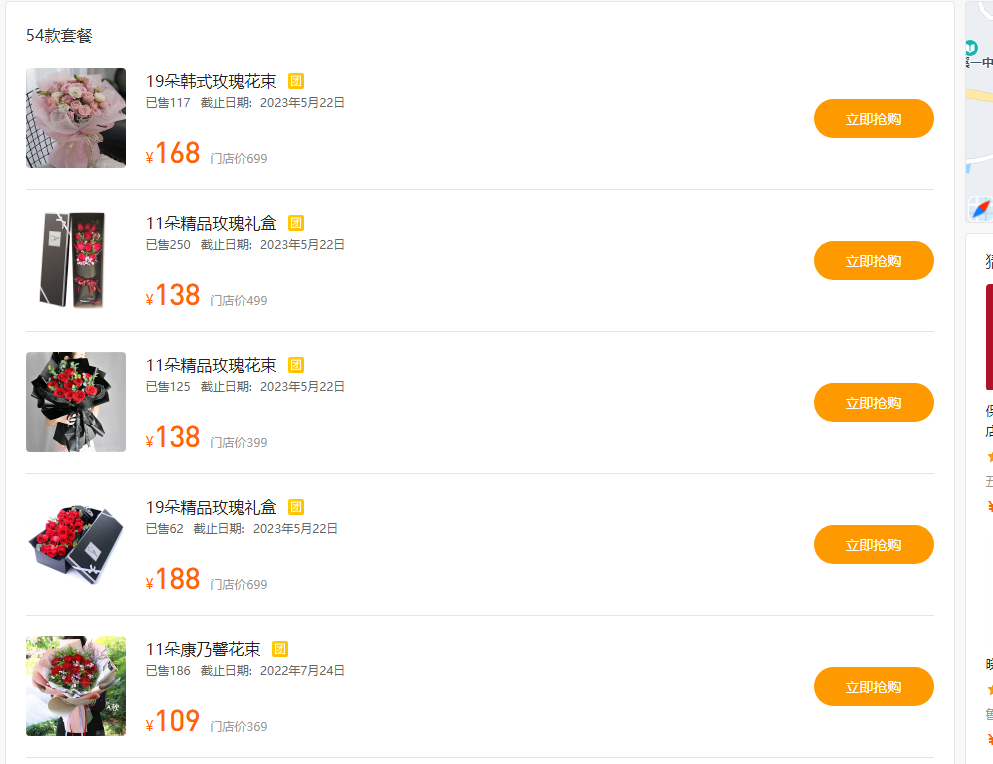Buy the 11朵精品玫瑰礼盒 deal now
The width and height of the screenshot is (993, 764).
[x=873, y=261]
